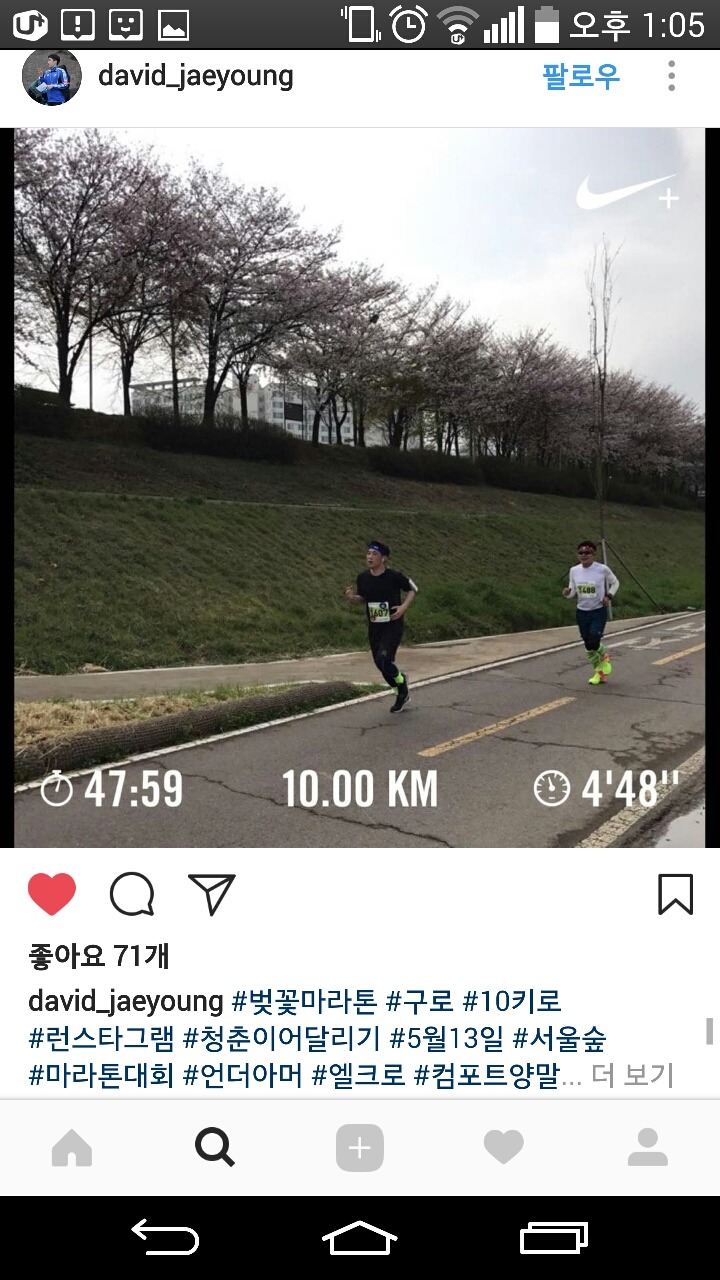Share the post via paper plane icon

(x=212, y=894)
